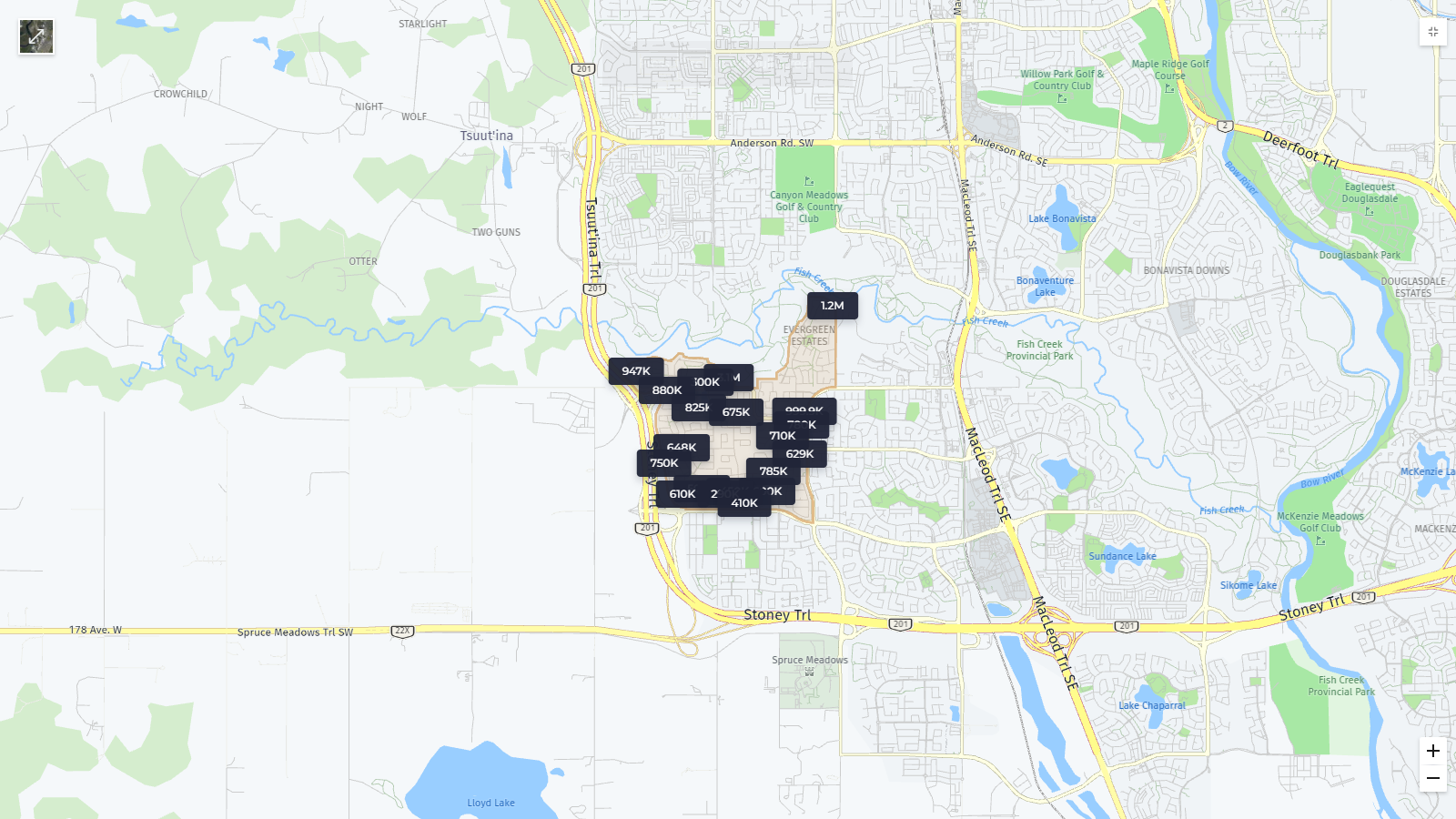This screenshot has width=1456, height=819.
Task: Tap the 410K price marker
Action: [x=743, y=503]
